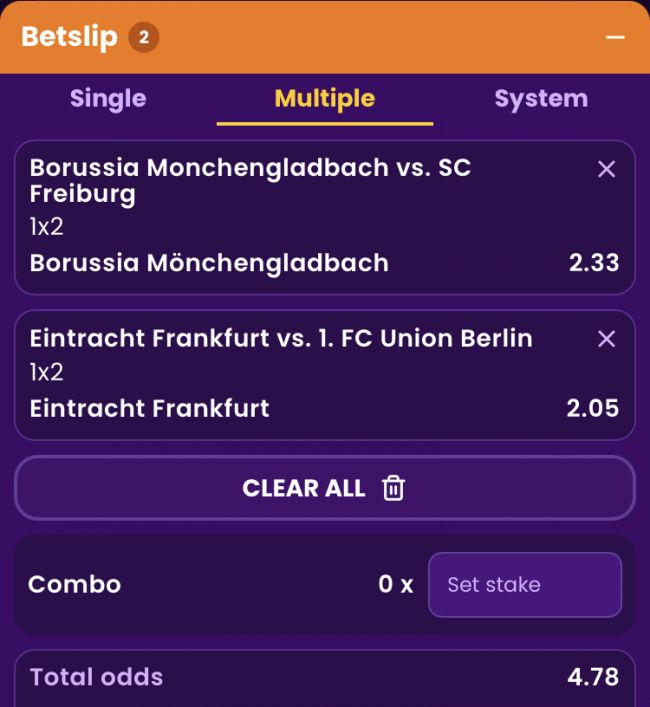Image resolution: width=650 pixels, height=707 pixels.
Task: Remove the Borussia Monchengladbach vs. SC Freiburg bet
Action: pyautogui.click(x=606, y=169)
